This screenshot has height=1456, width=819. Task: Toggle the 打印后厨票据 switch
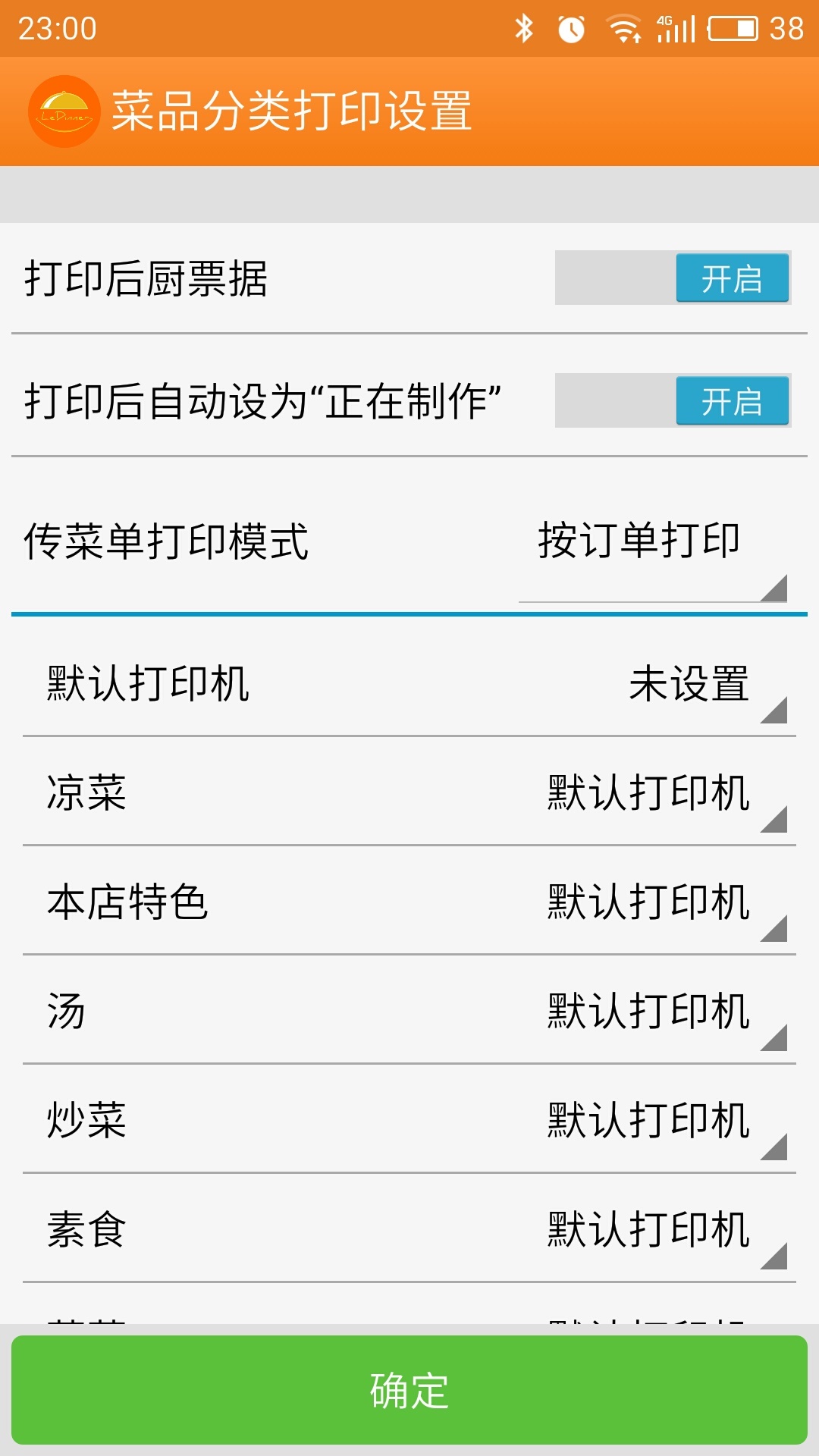pos(673,278)
